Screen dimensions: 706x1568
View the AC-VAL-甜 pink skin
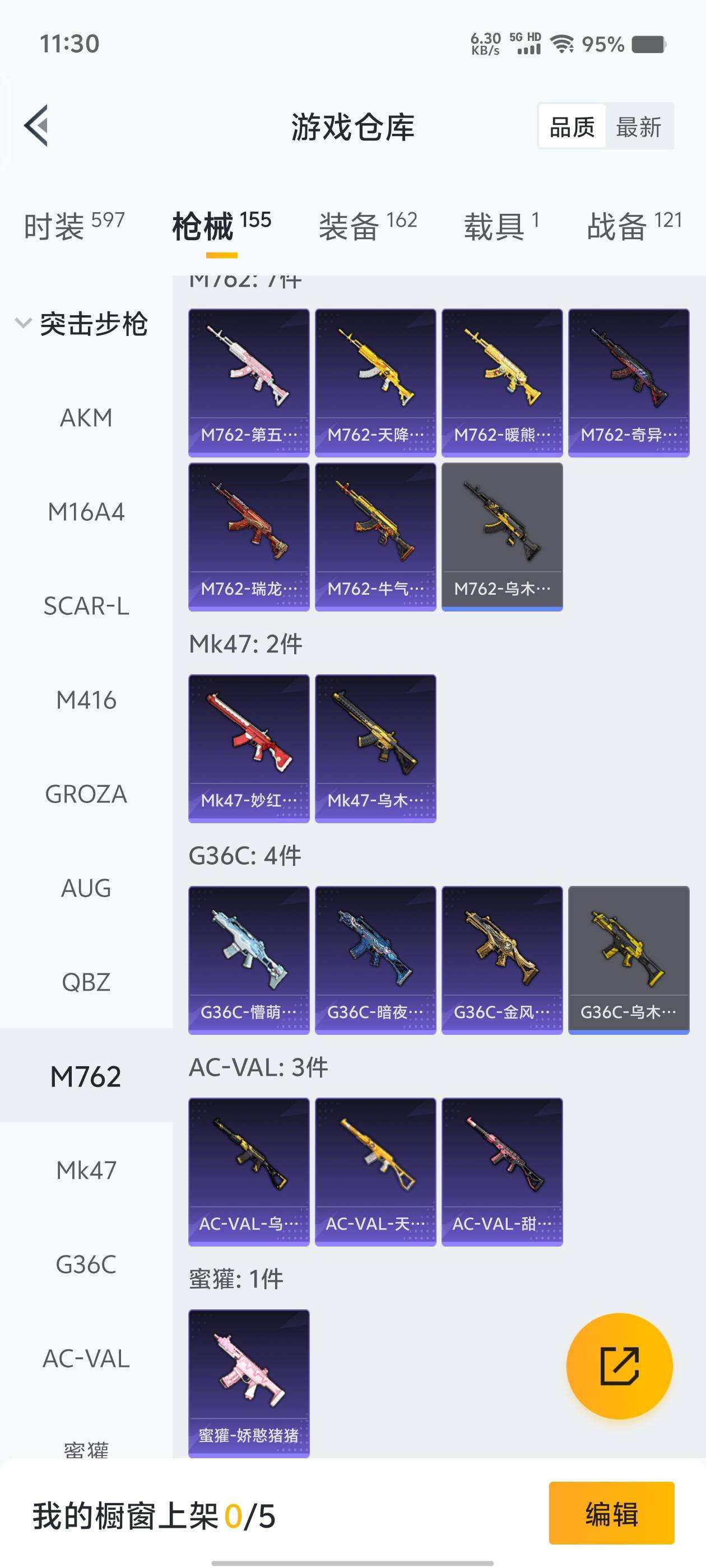[502, 1172]
